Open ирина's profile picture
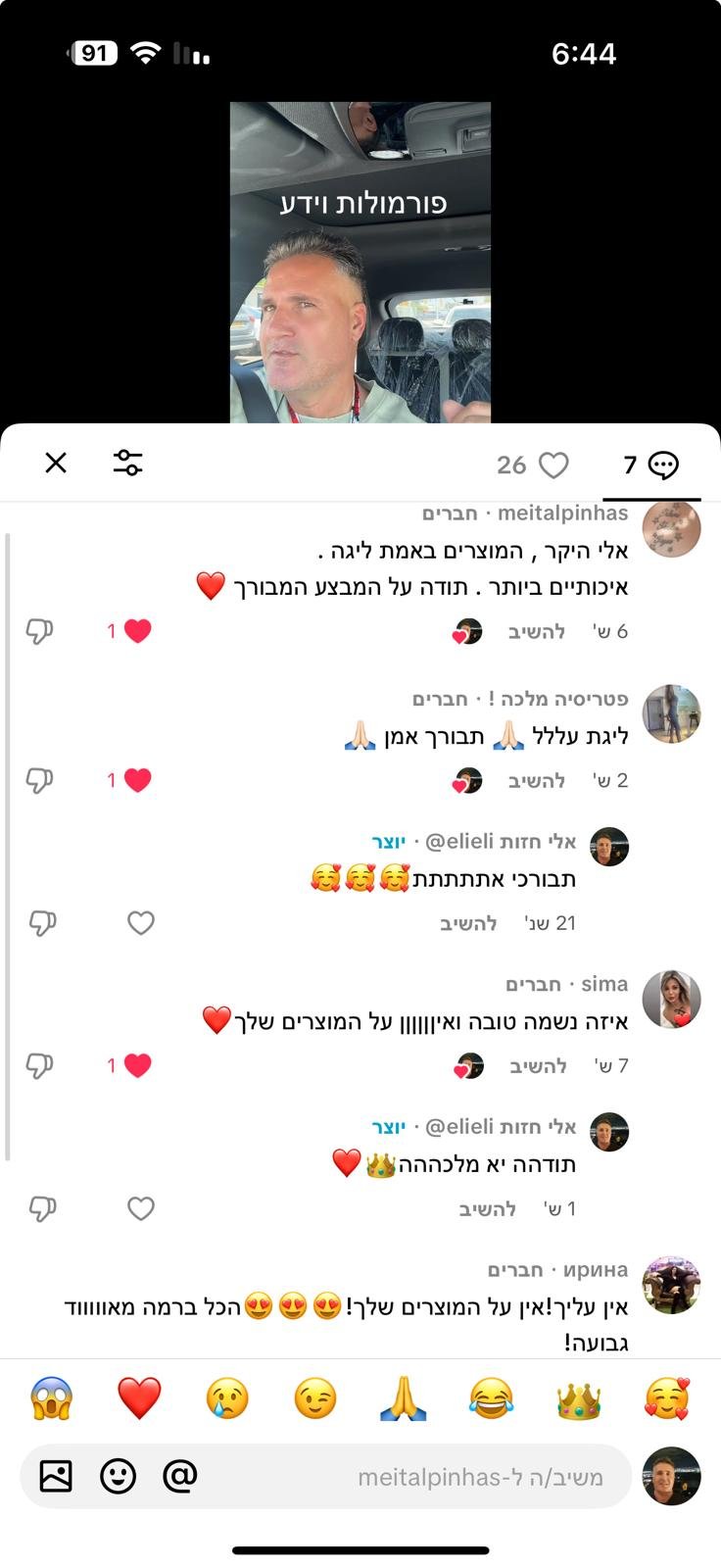 671,1285
